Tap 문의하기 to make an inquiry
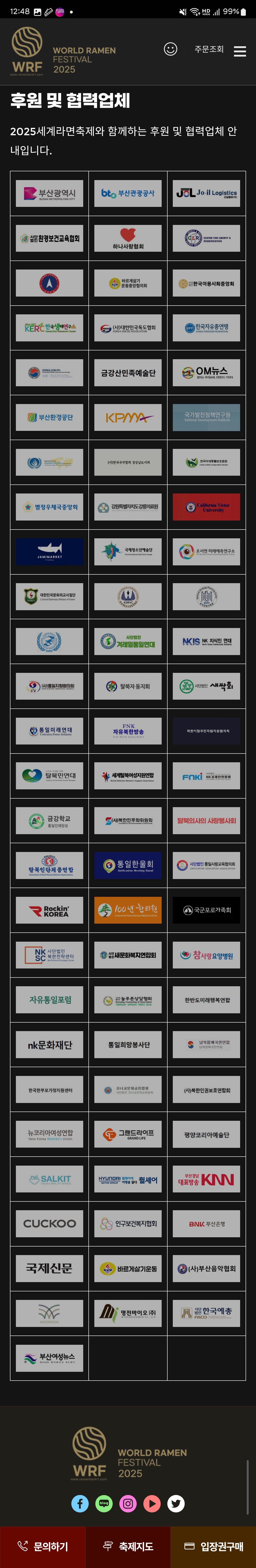The image size is (256, 1568). [x=43, y=1546]
